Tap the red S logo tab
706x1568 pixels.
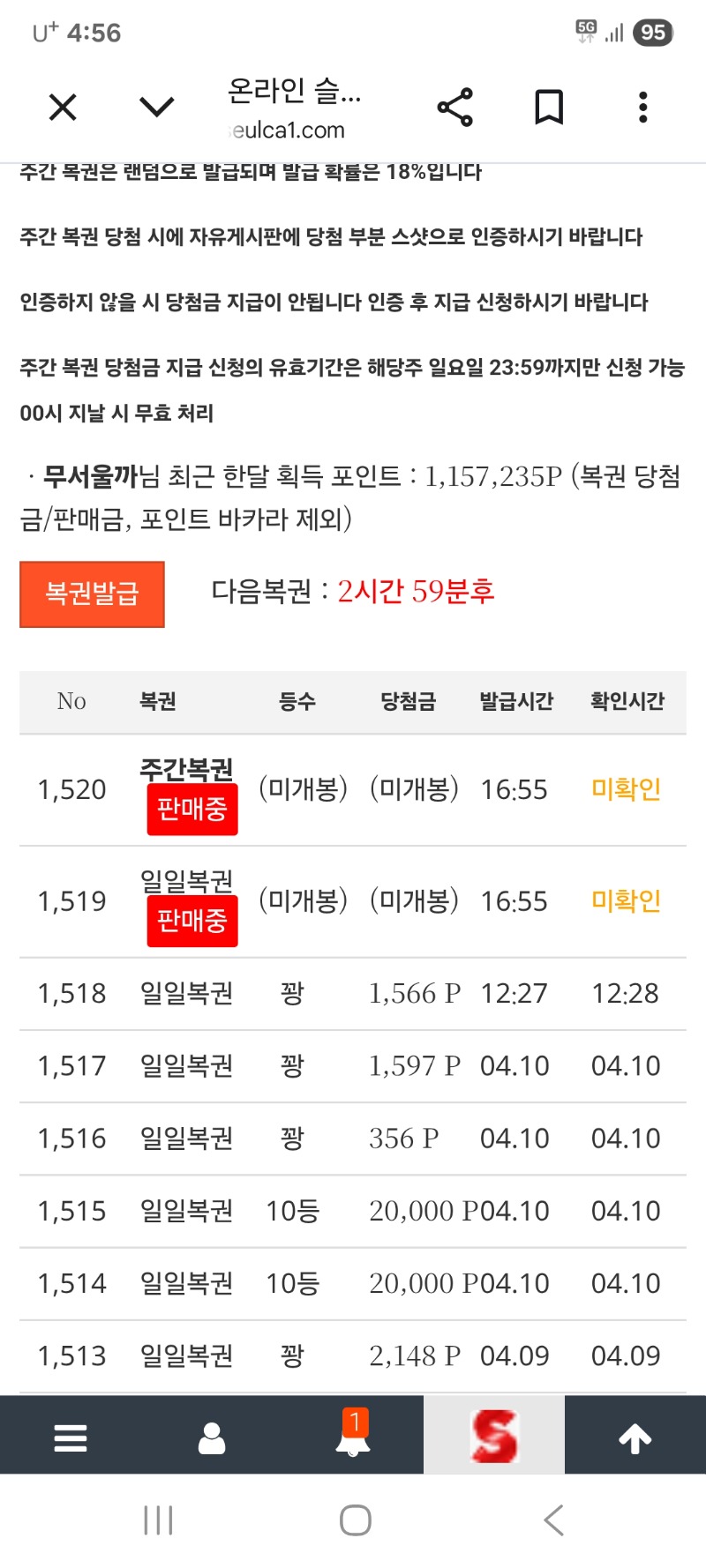pos(494,1437)
